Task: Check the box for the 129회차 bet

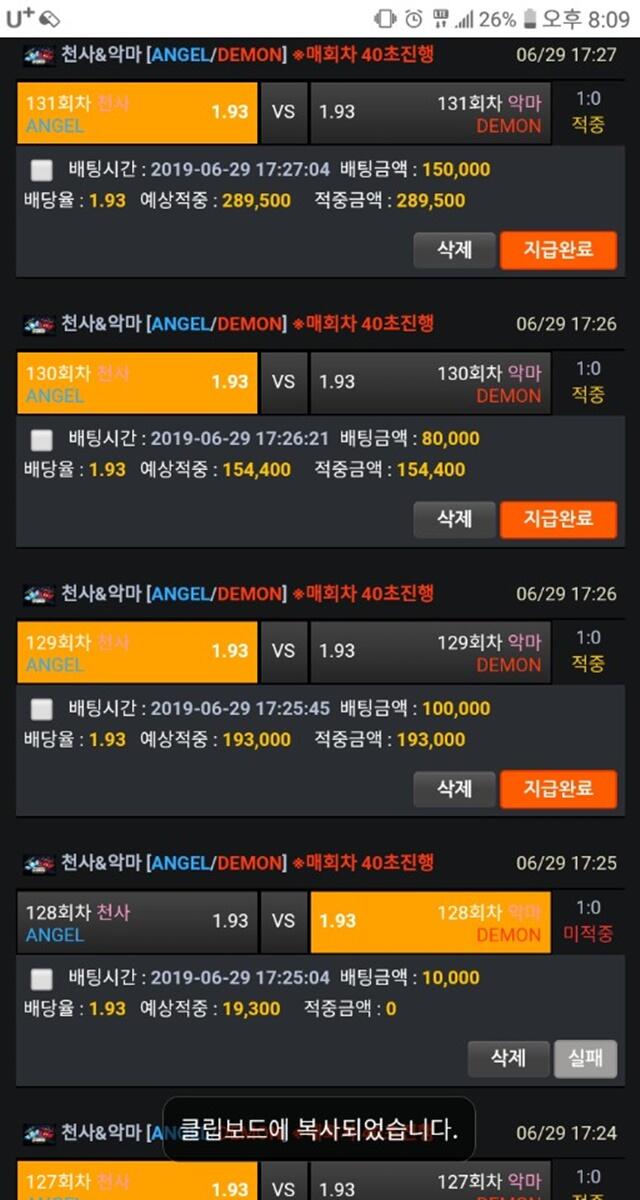Action: pos(42,709)
